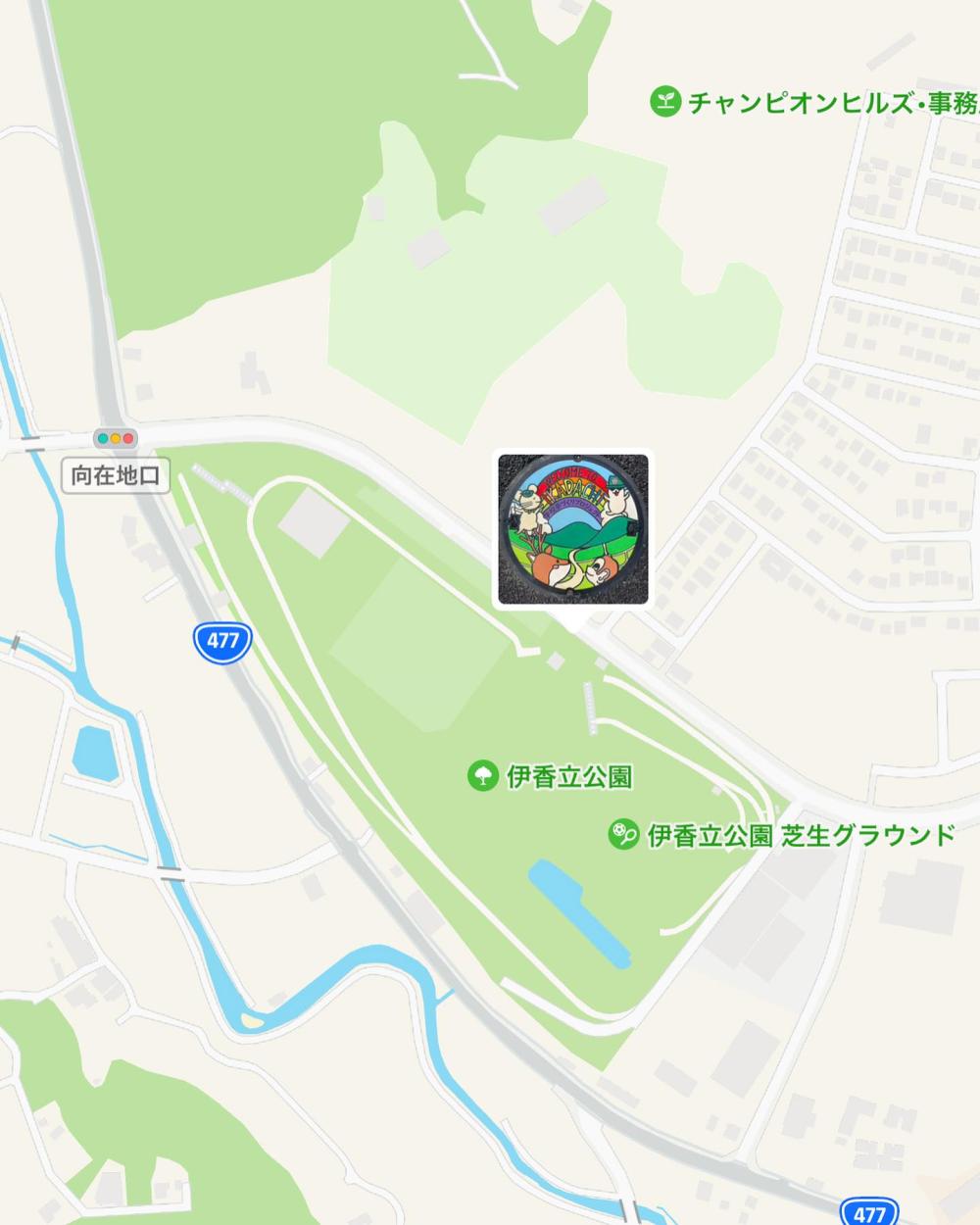The height and width of the screenshot is (1225, 980).
Task: Select the 伊香立公園 park marker
Action: point(482,776)
